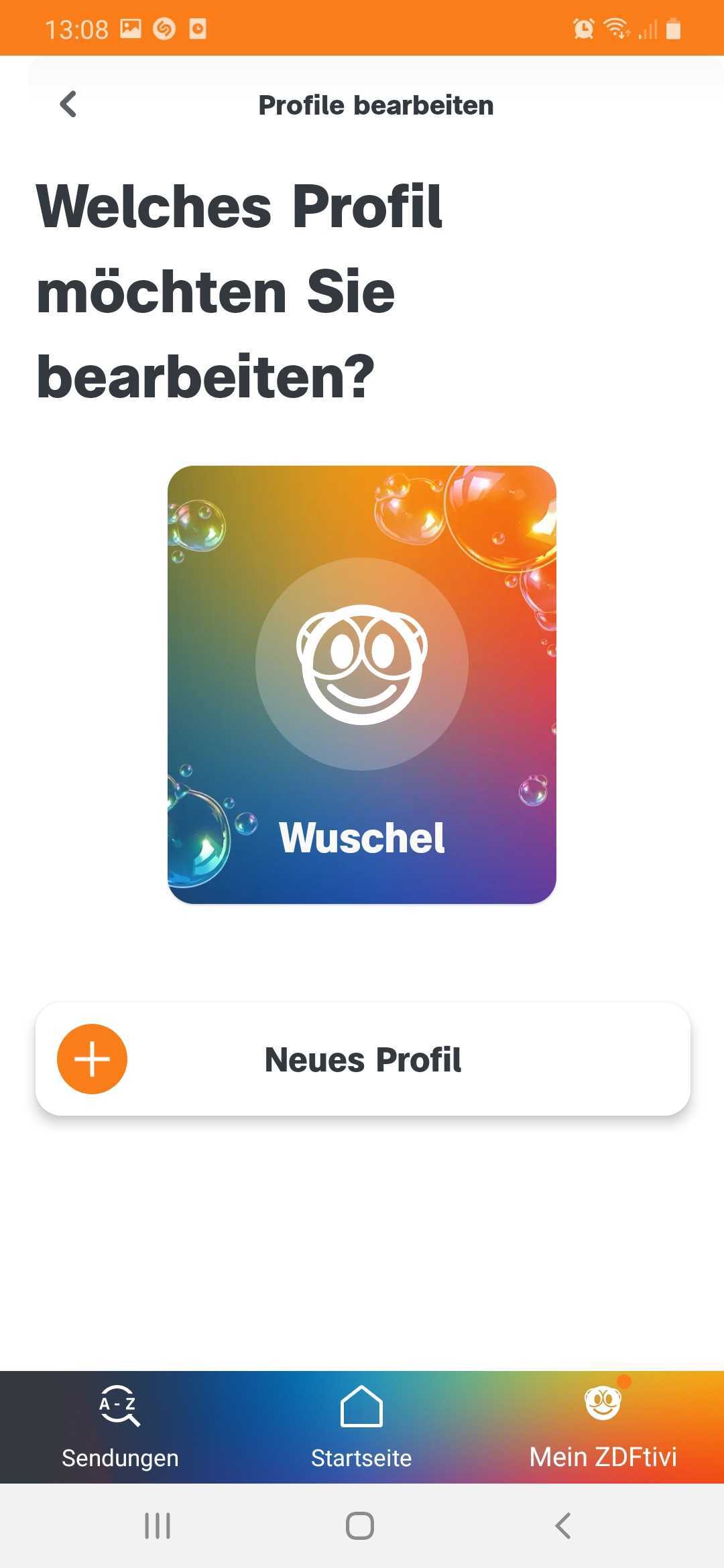Image resolution: width=724 pixels, height=1568 pixels.
Task: Switch to Mein ZDFtivi tab
Action: 603,1427
